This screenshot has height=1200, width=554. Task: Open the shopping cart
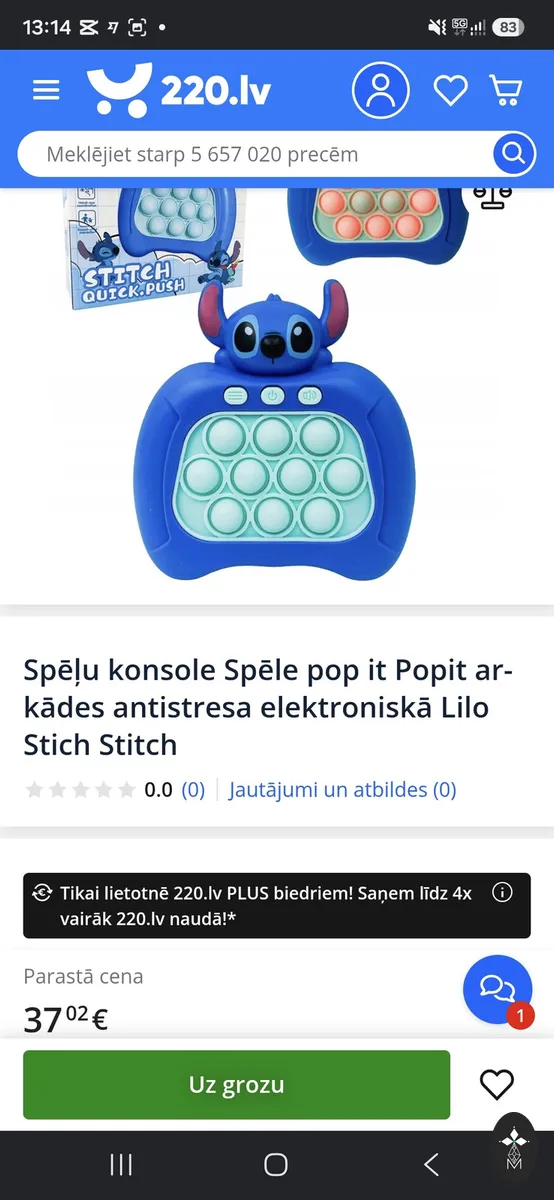[x=506, y=91]
